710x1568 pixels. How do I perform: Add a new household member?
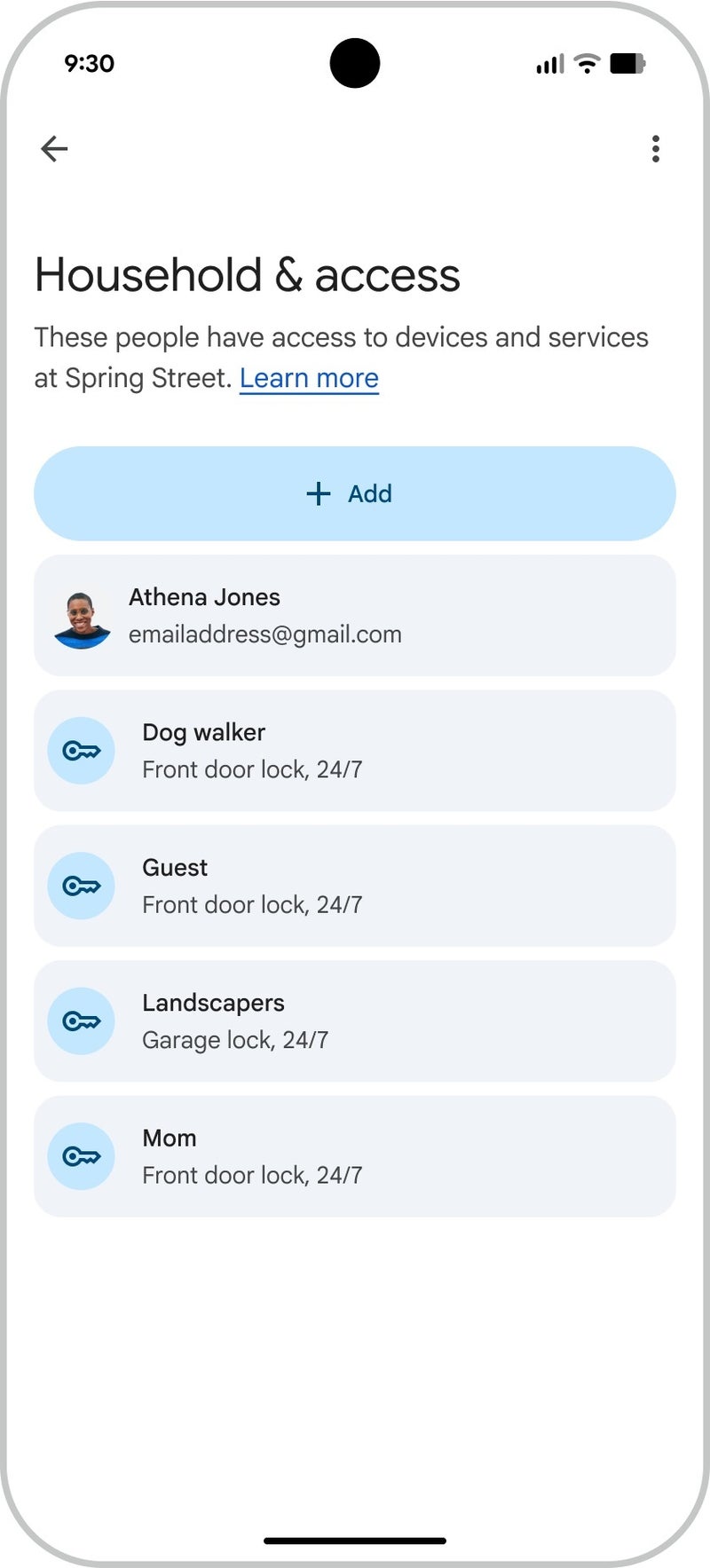(x=354, y=493)
